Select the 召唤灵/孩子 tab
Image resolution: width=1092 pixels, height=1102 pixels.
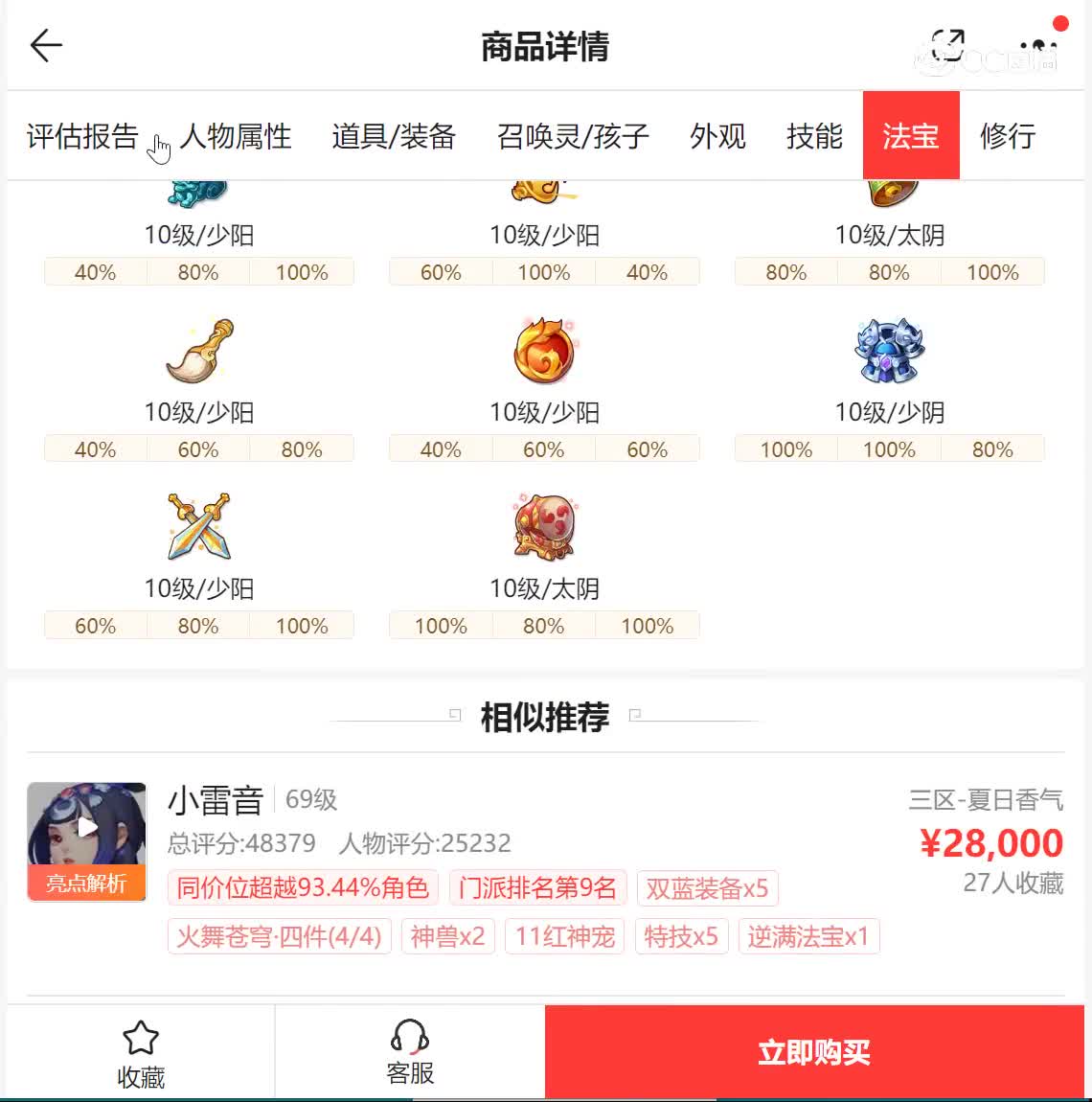pyautogui.click(x=573, y=136)
